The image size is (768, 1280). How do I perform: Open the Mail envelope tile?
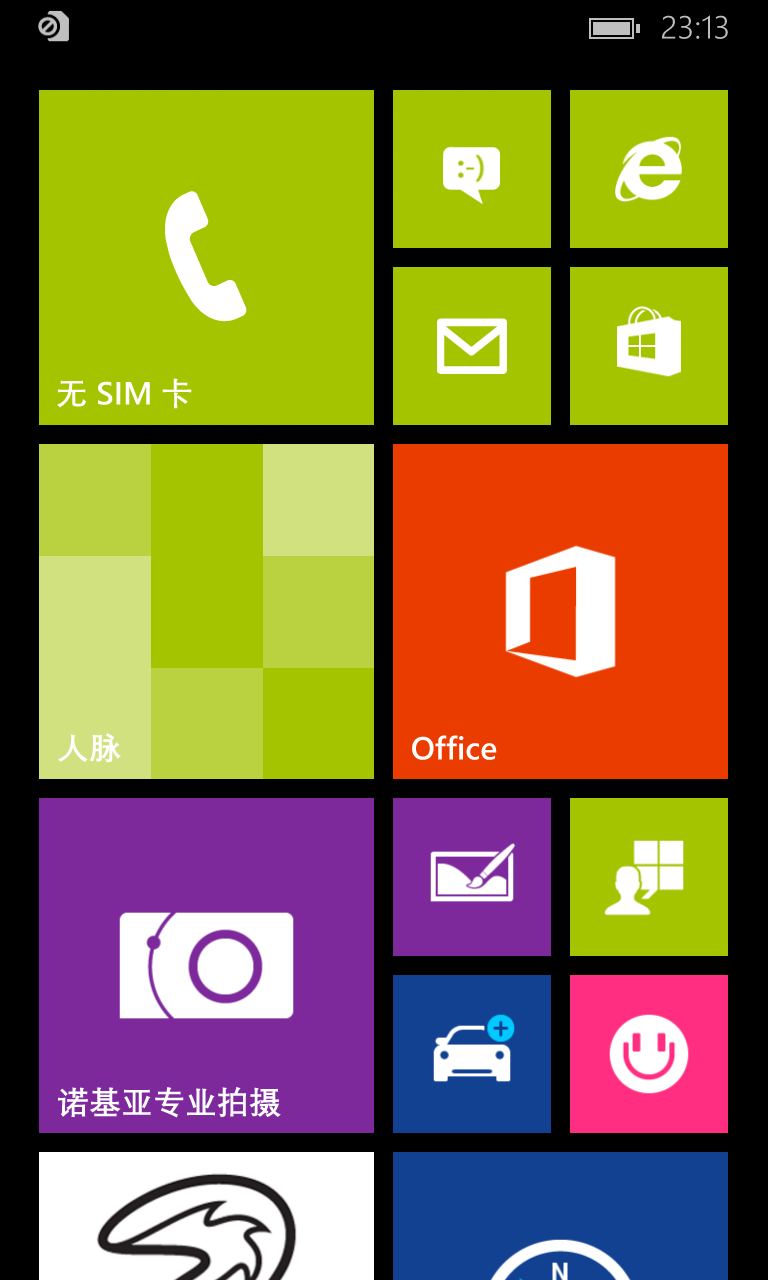(x=472, y=346)
